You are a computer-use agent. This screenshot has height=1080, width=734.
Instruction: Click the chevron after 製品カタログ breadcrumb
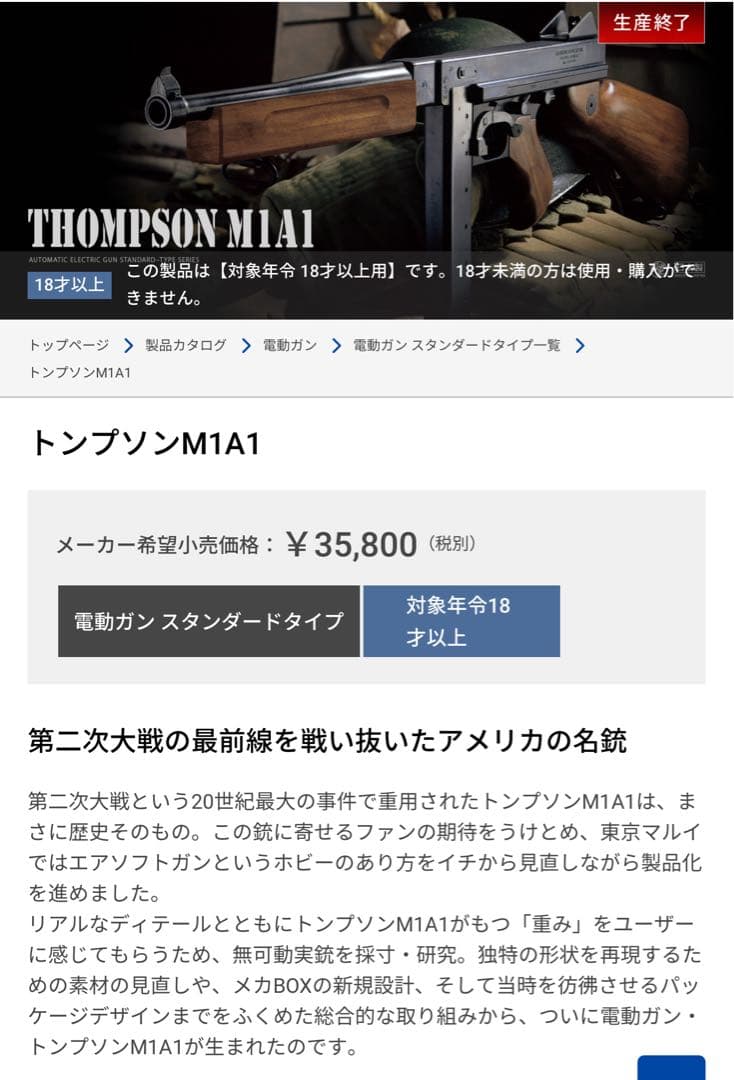(x=244, y=343)
